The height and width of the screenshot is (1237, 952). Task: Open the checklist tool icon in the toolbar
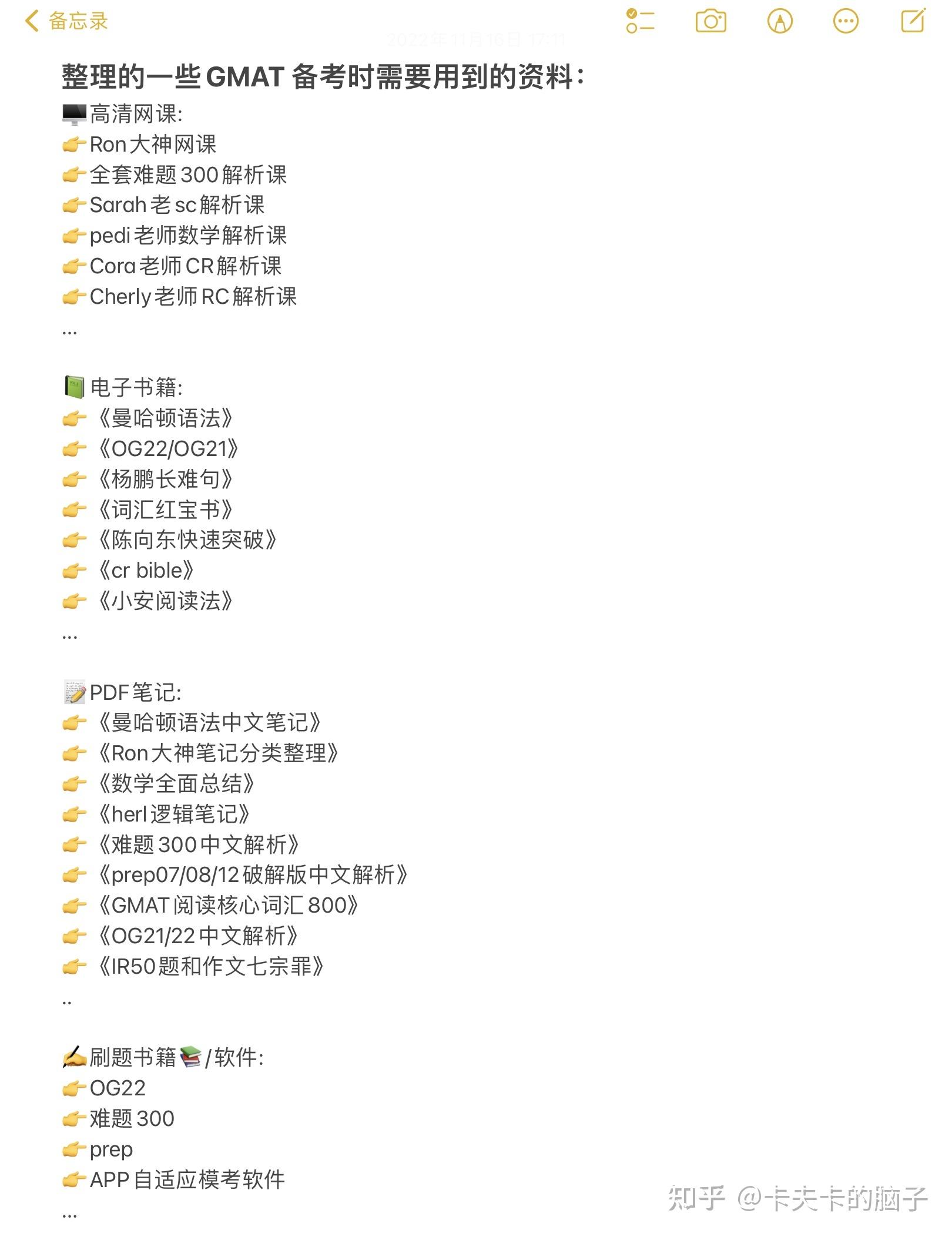pos(641,21)
